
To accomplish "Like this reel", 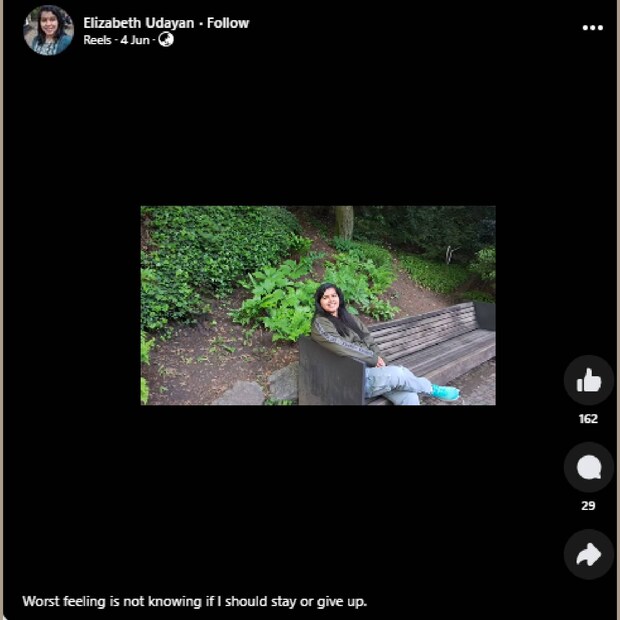I will tap(588, 380).
